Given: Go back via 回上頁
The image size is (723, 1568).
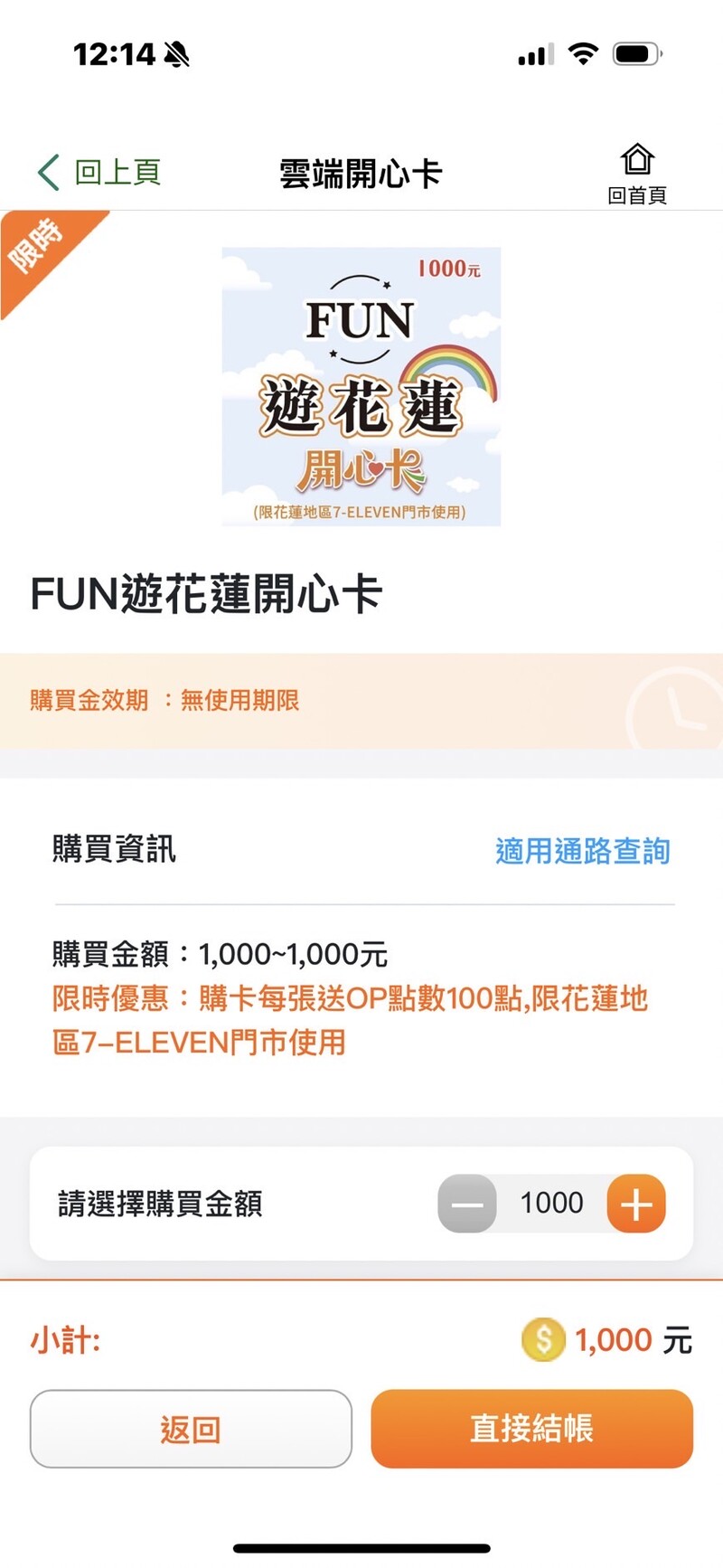Looking at the screenshot, I should coord(99,172).
